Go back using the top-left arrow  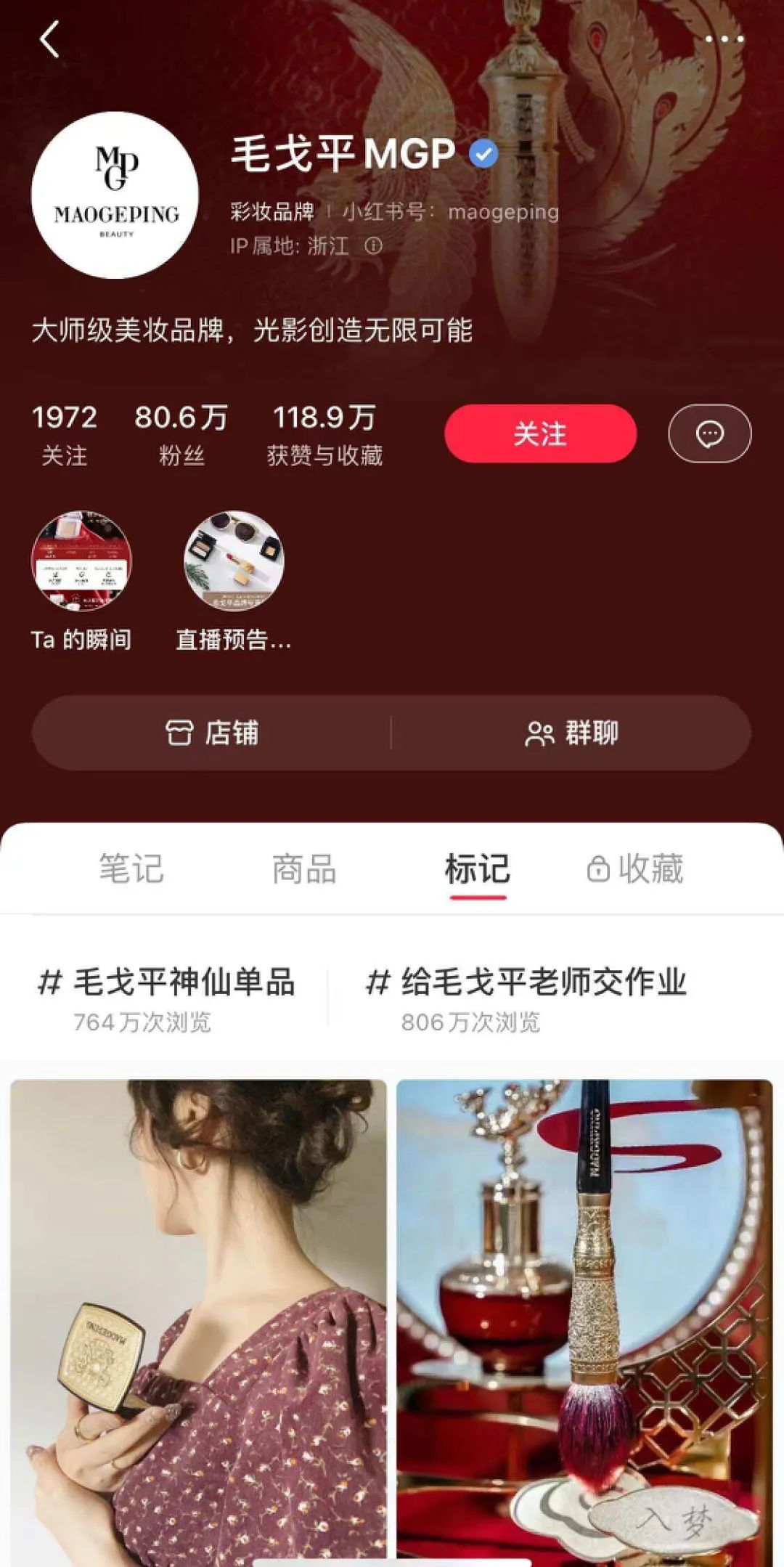(x=49, y=38)
